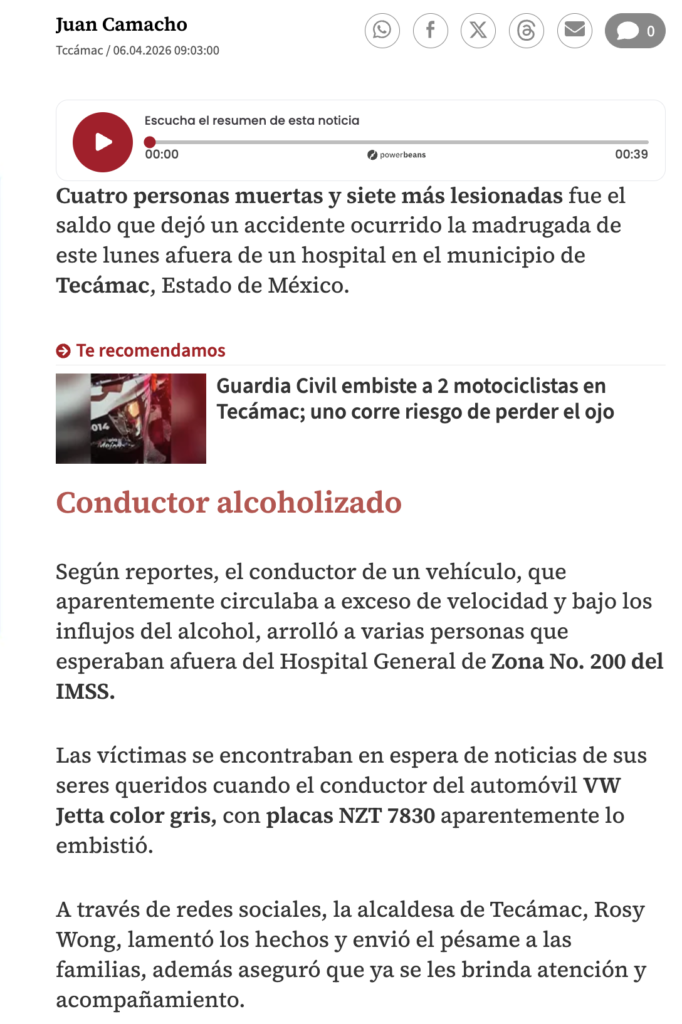
Task: Share the article on WhatsApp
Action: 382,31
